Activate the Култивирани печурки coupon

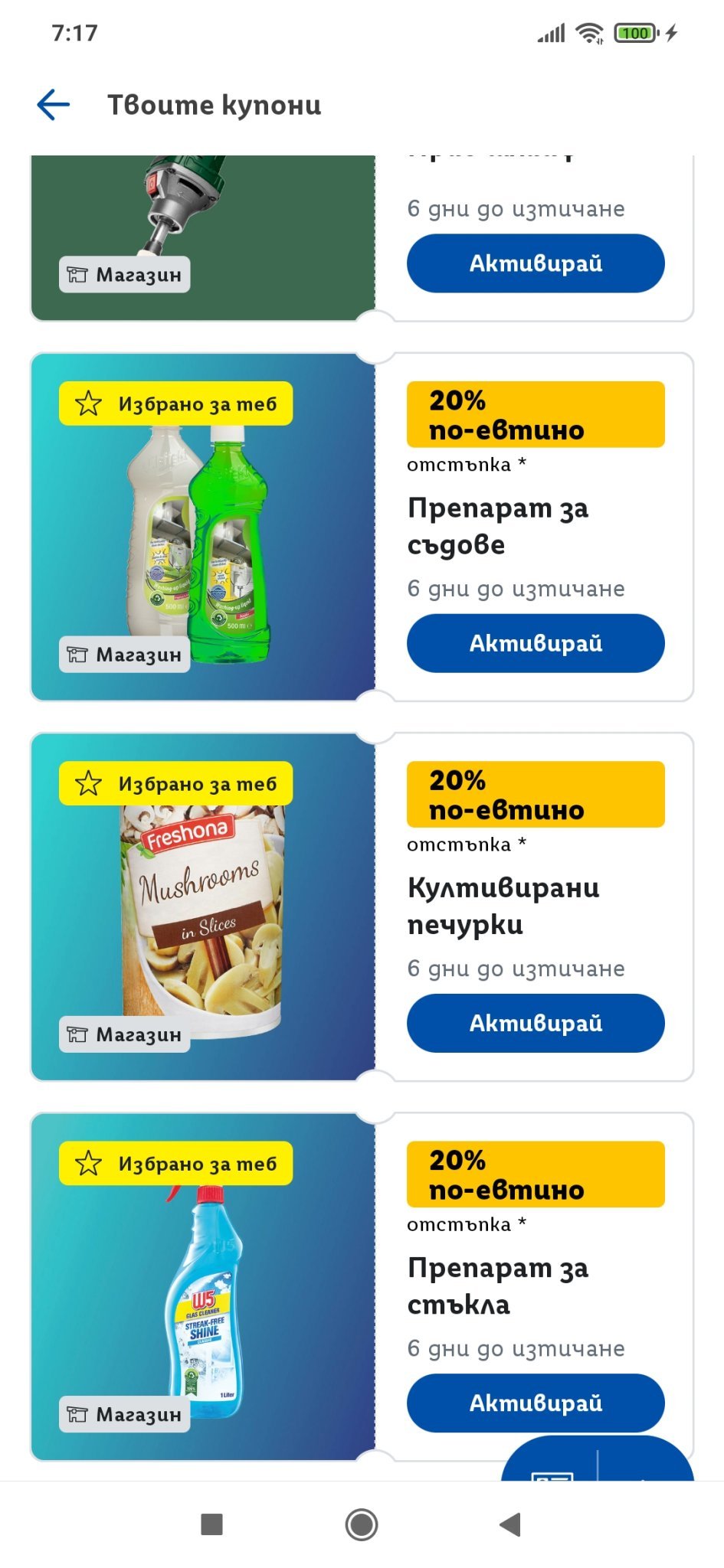535,1023
